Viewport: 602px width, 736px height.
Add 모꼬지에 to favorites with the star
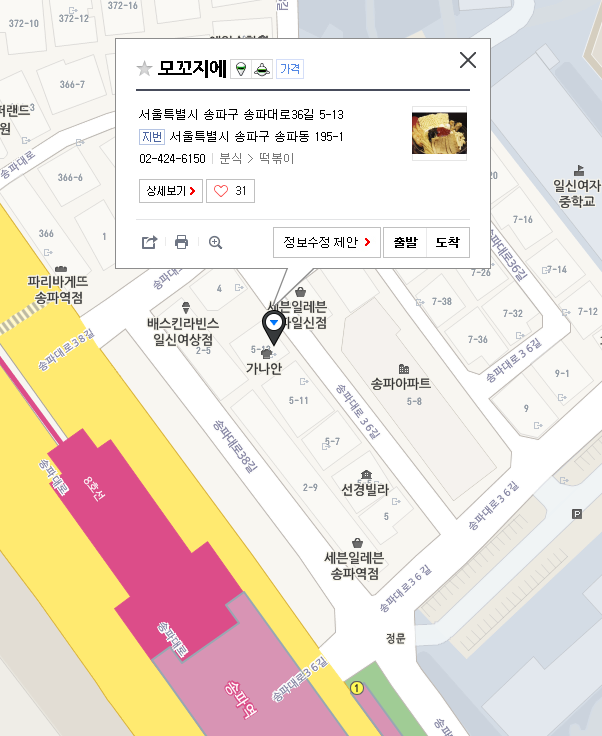tap(145, 68)
